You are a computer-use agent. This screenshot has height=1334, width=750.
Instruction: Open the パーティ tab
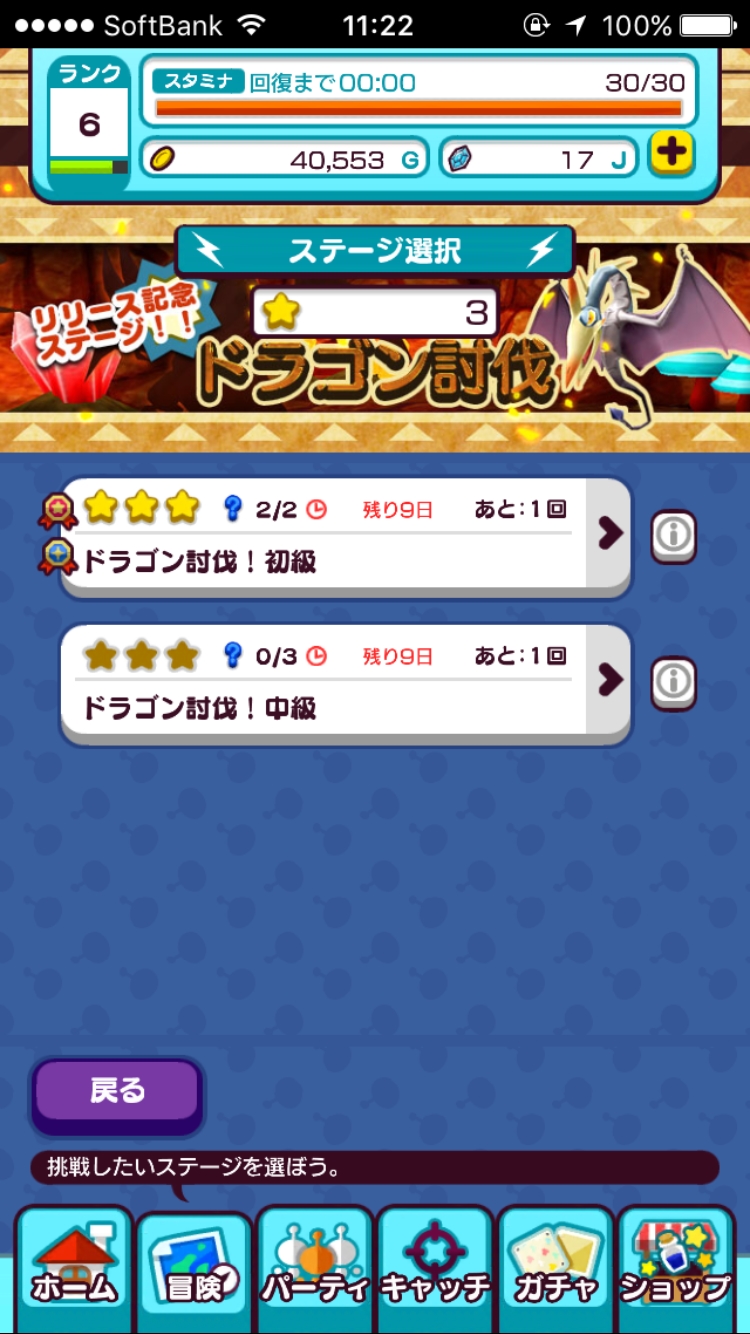(x=315, y=1268)
